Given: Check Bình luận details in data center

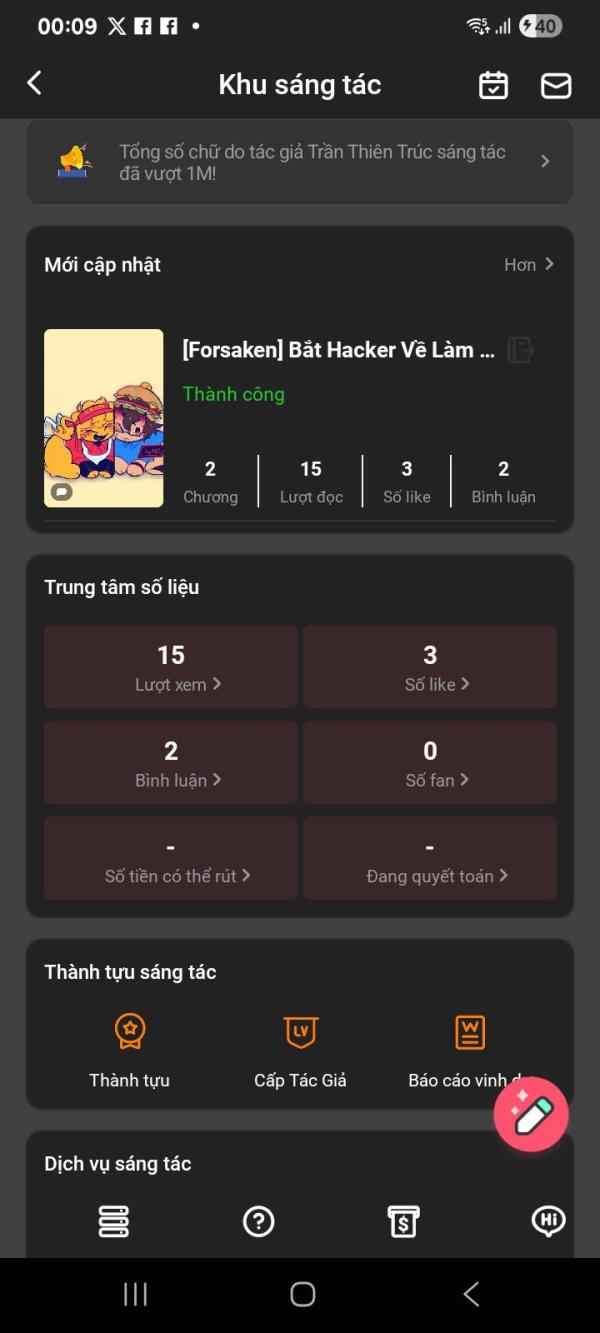Looking at the screenshot, I should point(171,762).
